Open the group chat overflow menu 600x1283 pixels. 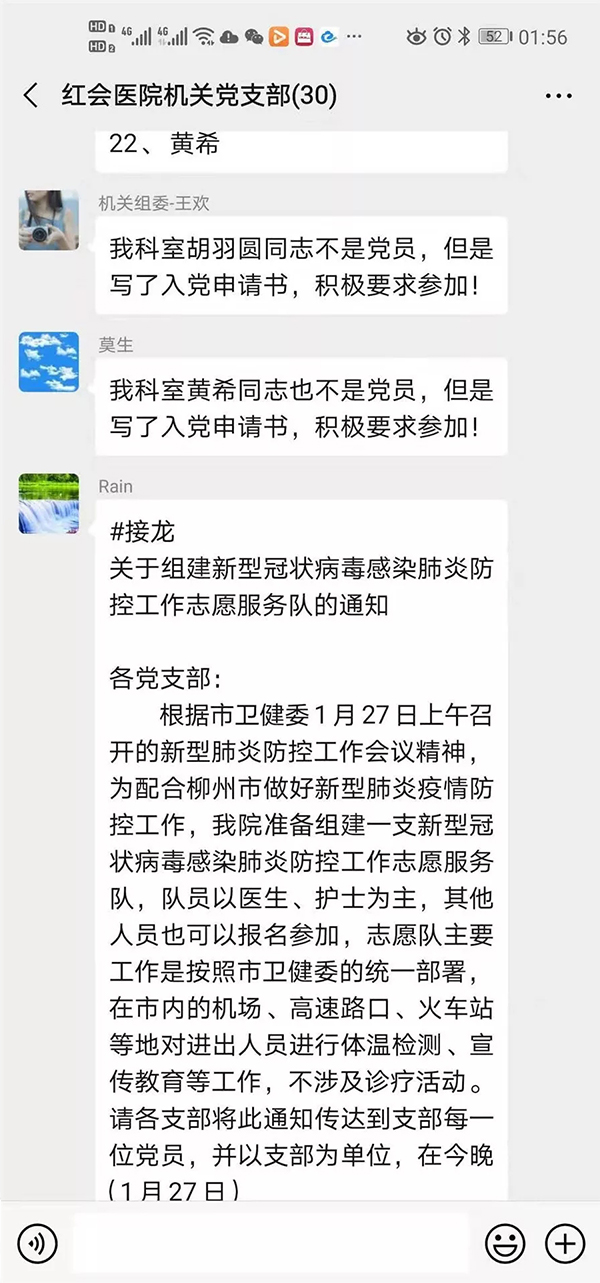pos(558,96)
